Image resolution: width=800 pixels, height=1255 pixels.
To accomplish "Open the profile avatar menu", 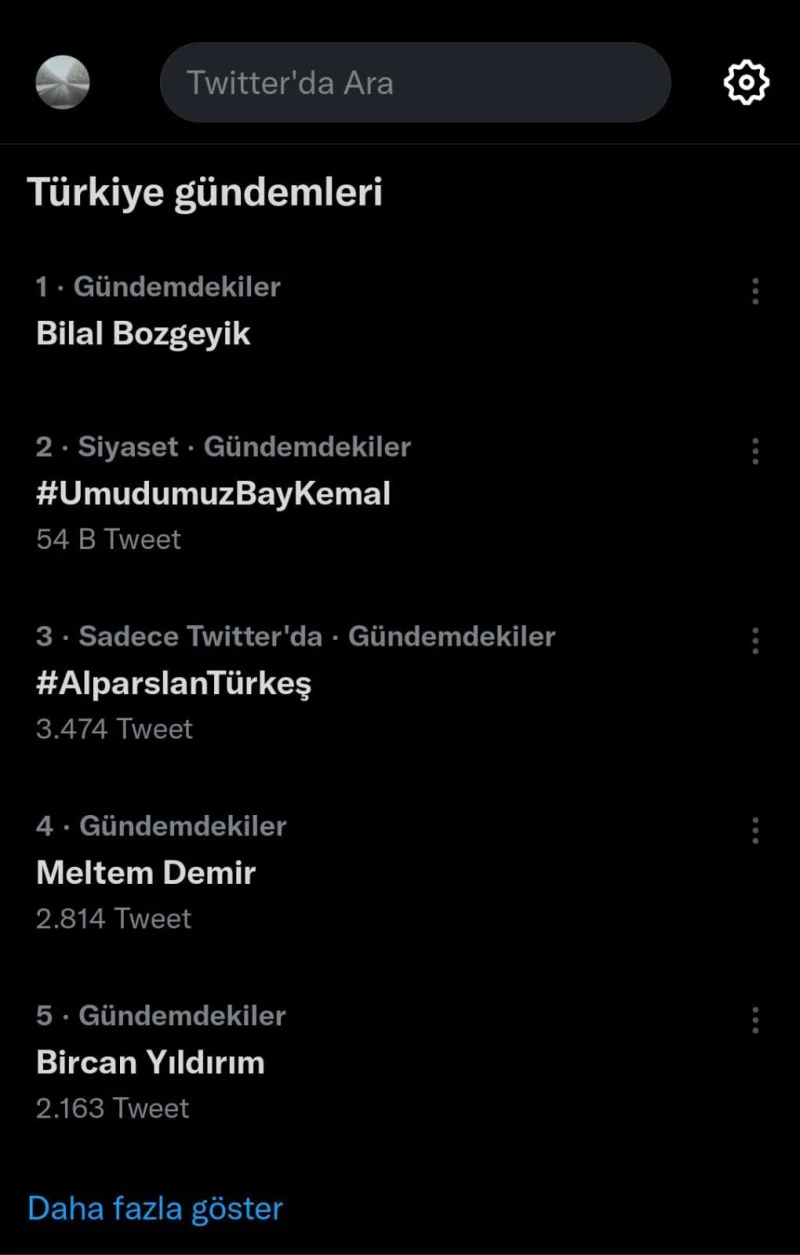I will pos(62,82).
